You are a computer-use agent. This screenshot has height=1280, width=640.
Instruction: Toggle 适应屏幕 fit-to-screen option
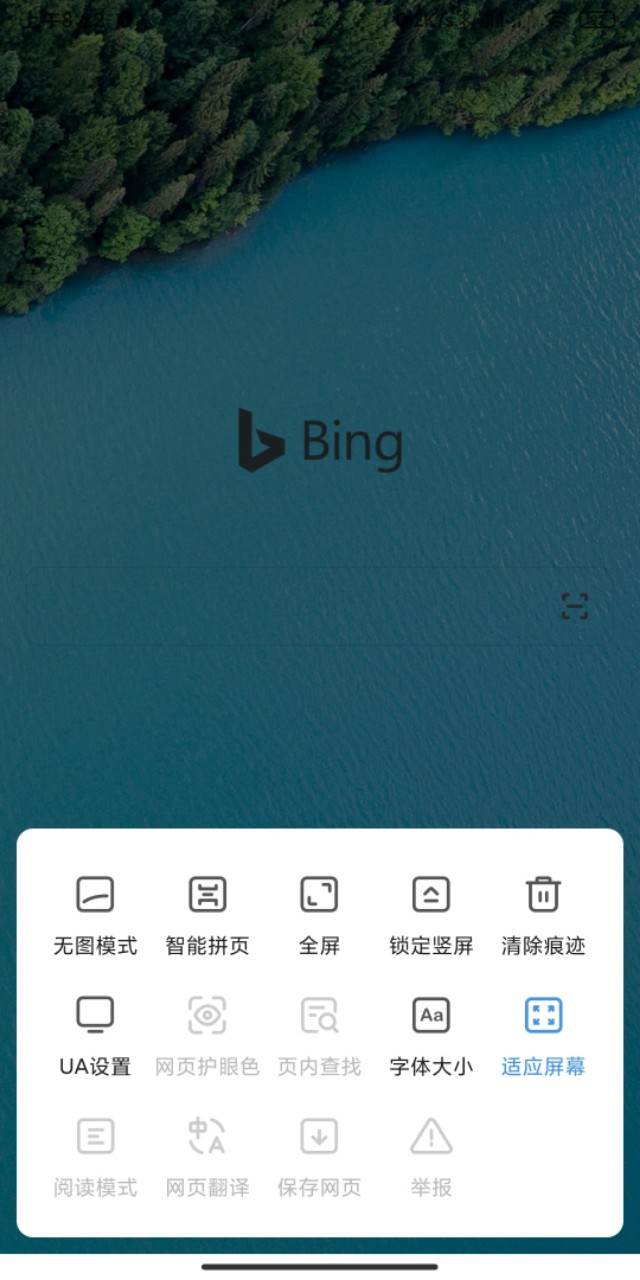(543, 1035)
